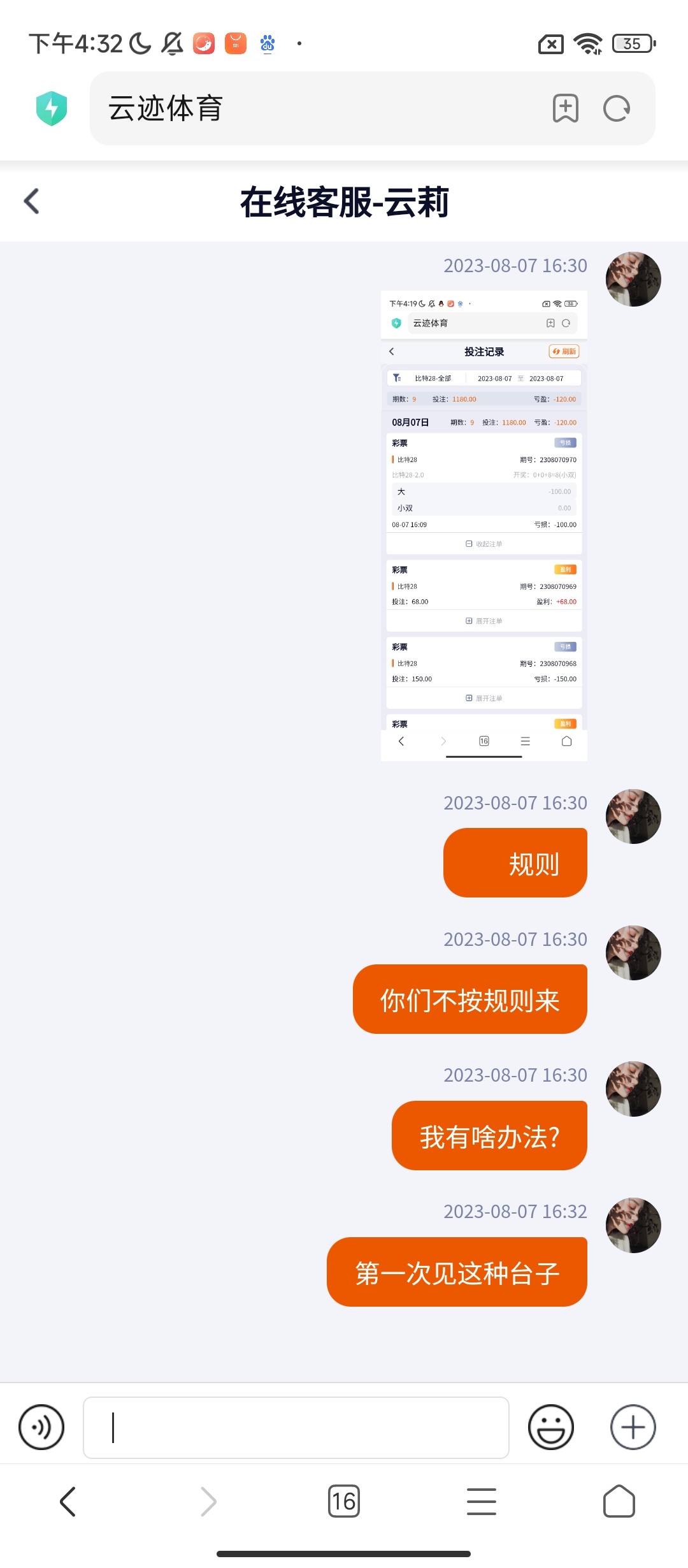Focus the chat message text field

click(x=296, y=1427)
